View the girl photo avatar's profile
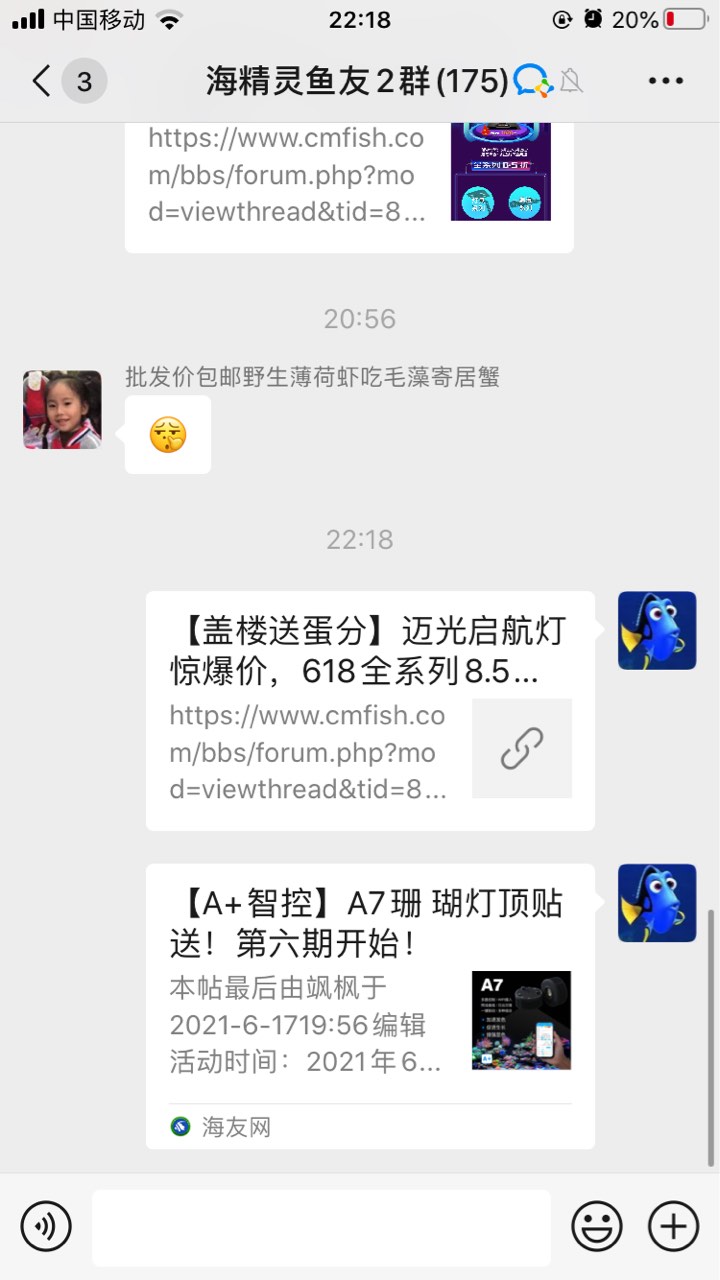 62,410
